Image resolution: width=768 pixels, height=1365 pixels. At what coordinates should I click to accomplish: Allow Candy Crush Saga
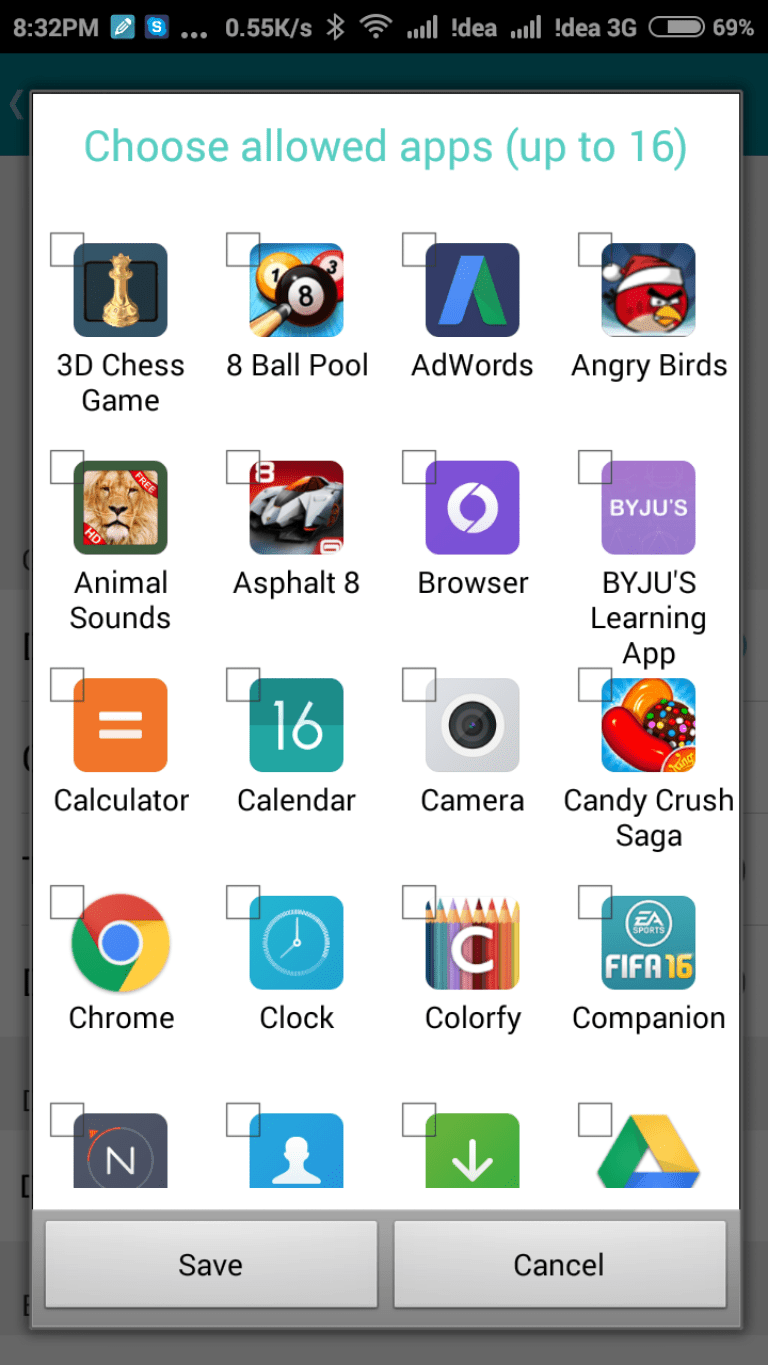(x=595, y=685)
